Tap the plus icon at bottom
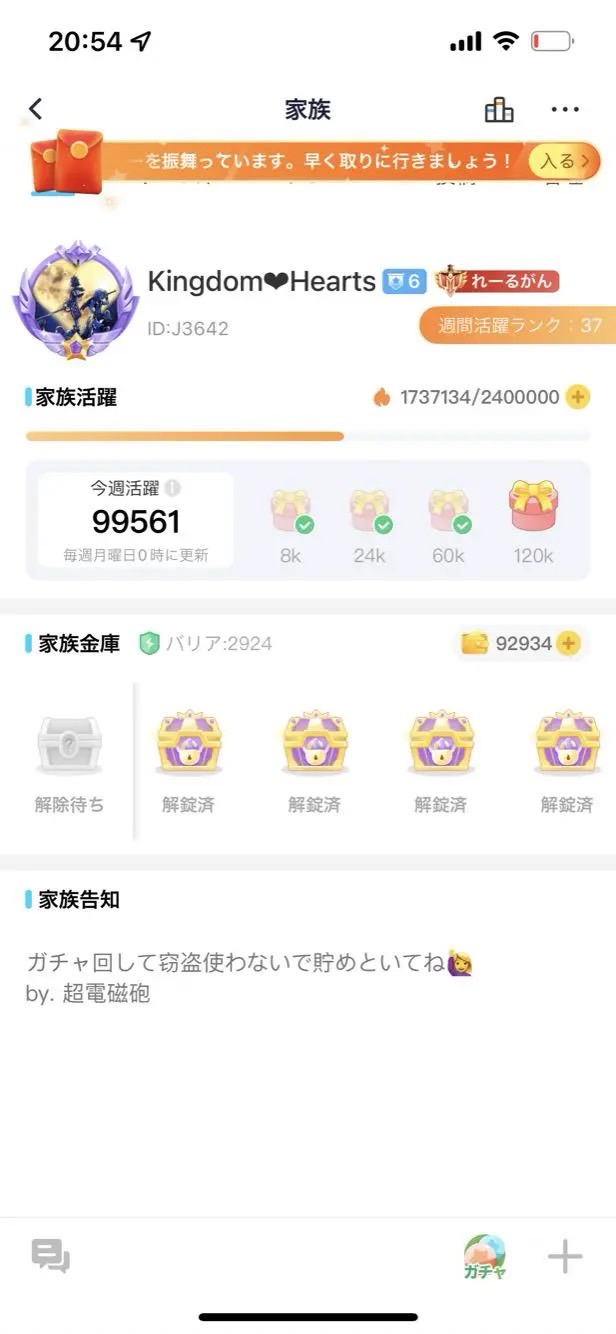Image resolution: width=616 pixels, height=1334 pixels. 565,1256
